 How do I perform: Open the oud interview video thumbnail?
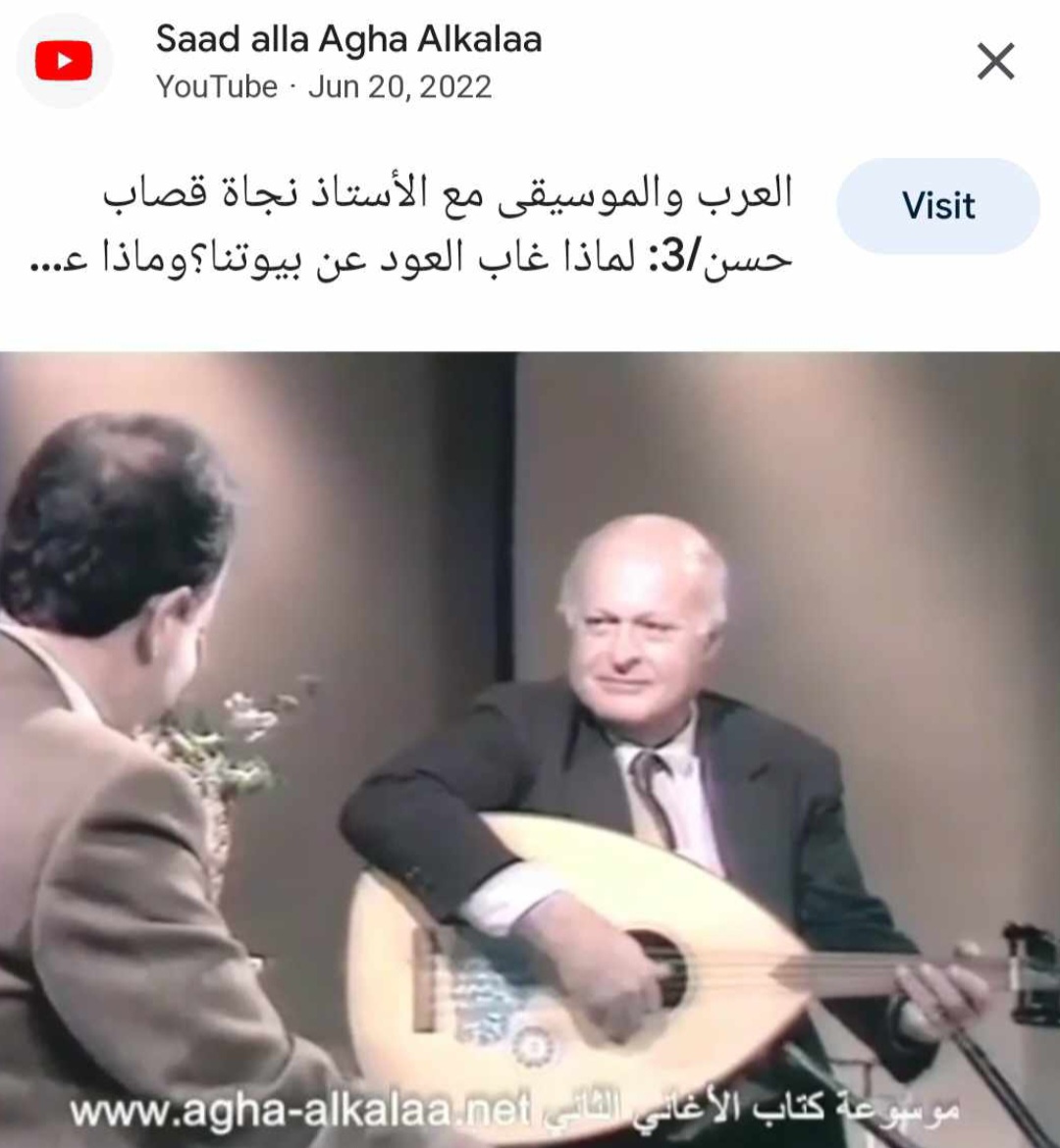click(x=530, y=746)
